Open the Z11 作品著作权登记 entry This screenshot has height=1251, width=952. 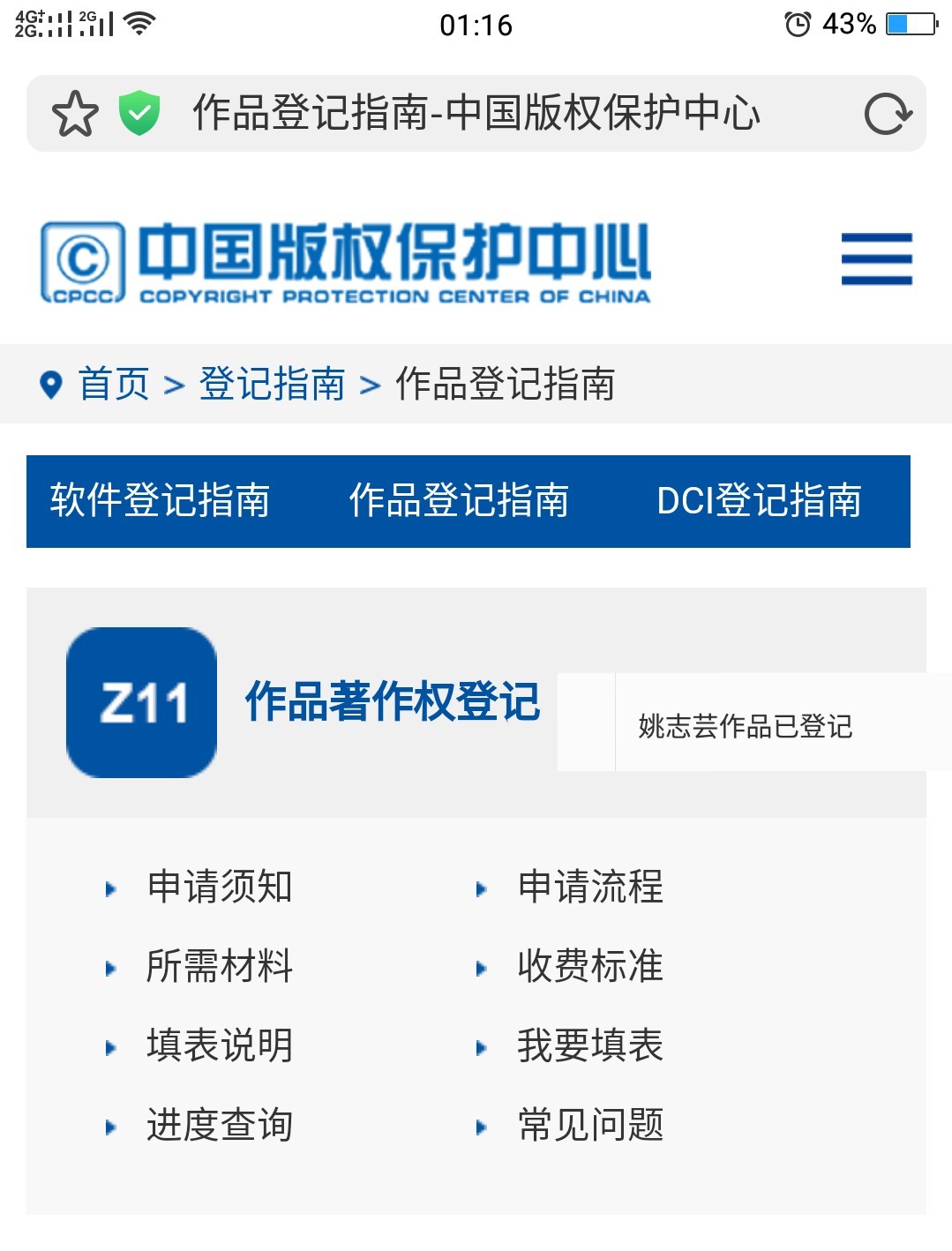tap(393, 702)
